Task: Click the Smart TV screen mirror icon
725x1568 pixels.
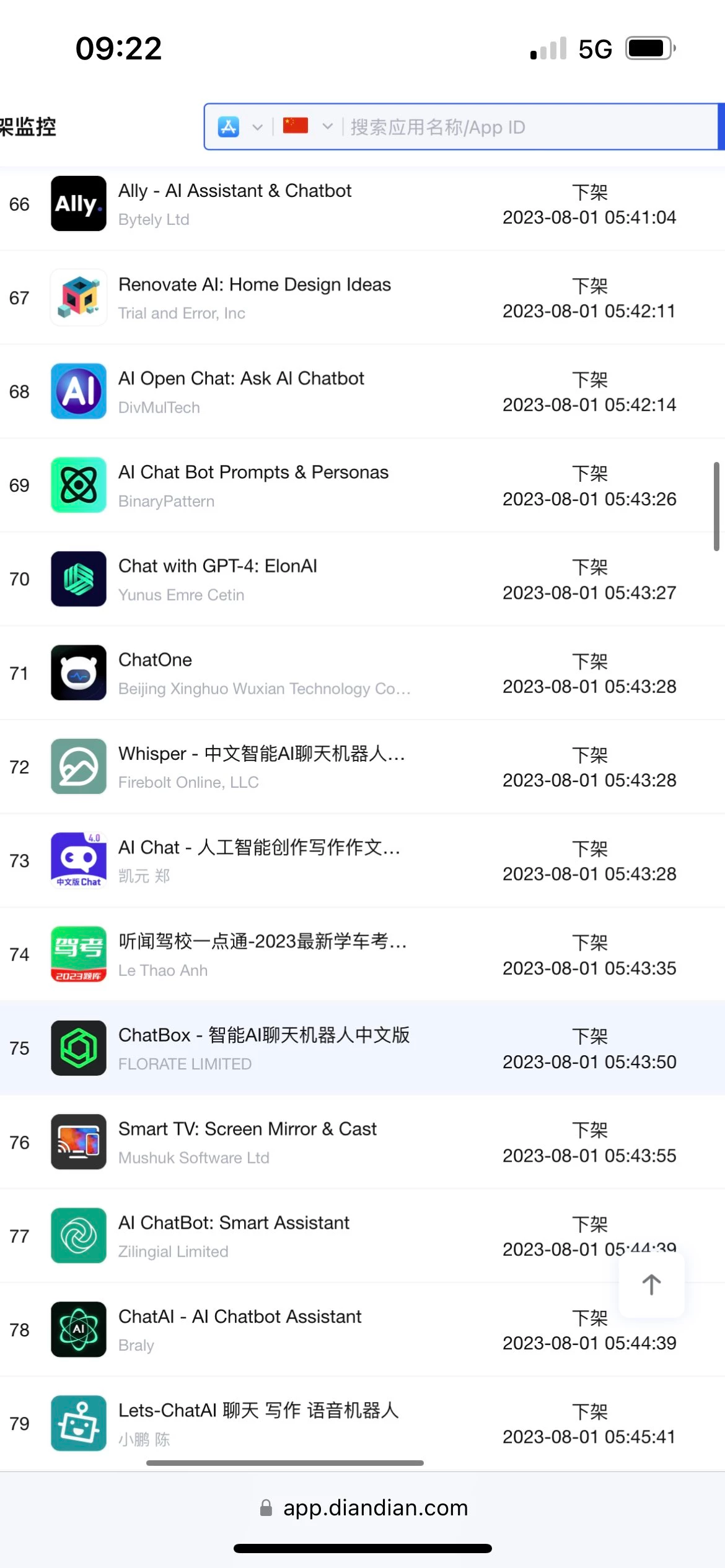Action: 78,1142
